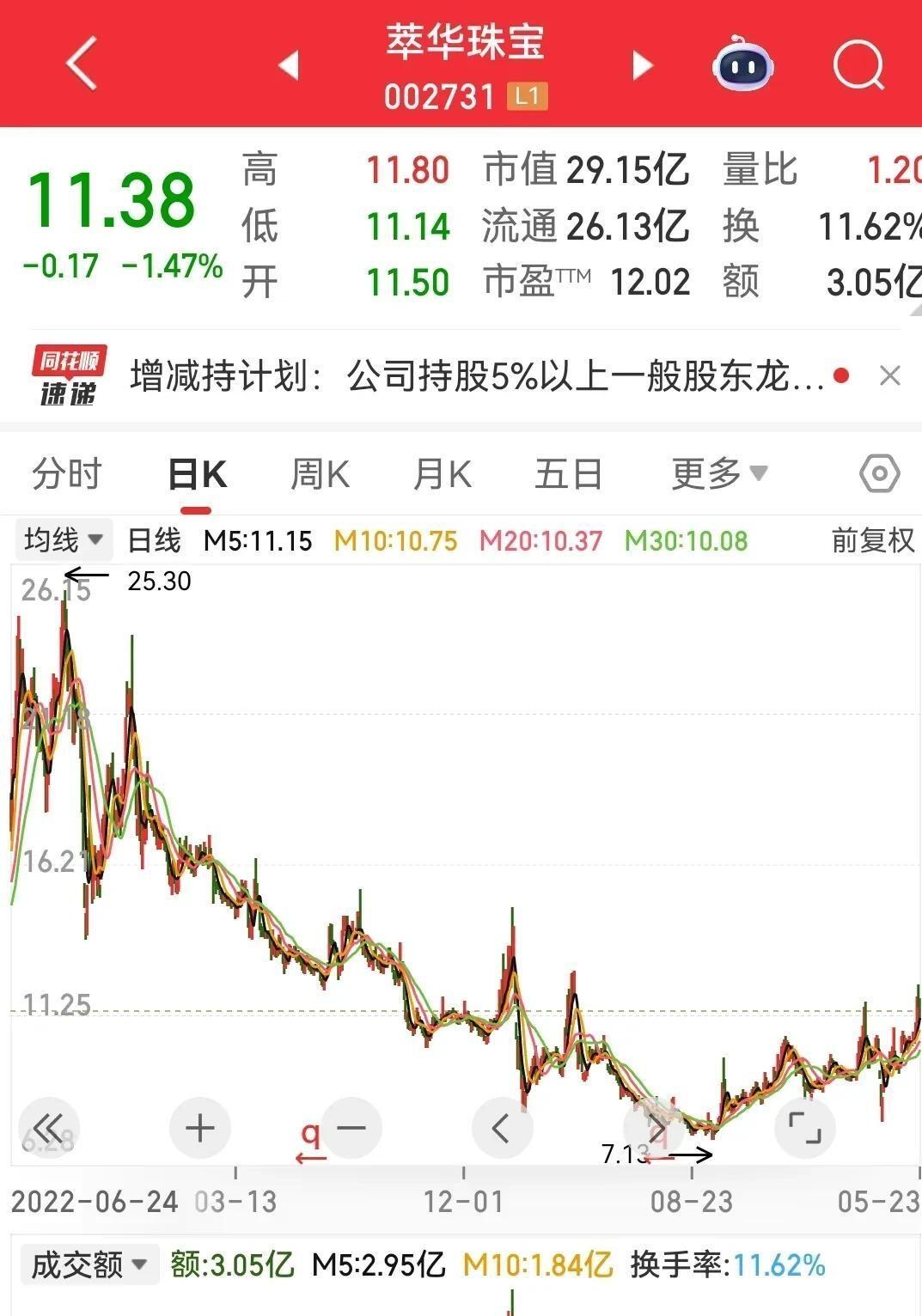
Task: Show the 月K chart
Action: pyautogui.click(x=442, y=474)
